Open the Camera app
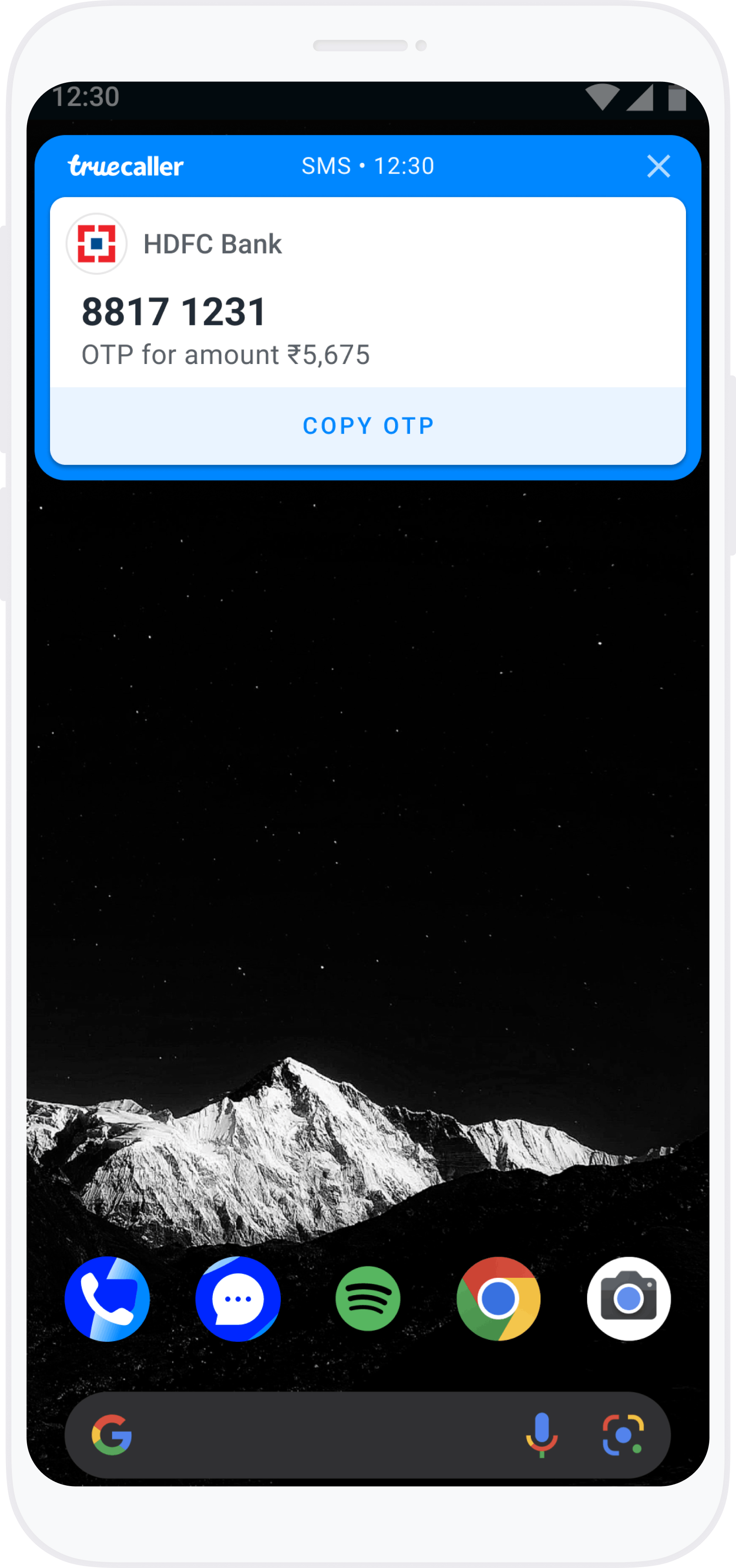Screen dimensions: 736x1568 [628, 1298]
